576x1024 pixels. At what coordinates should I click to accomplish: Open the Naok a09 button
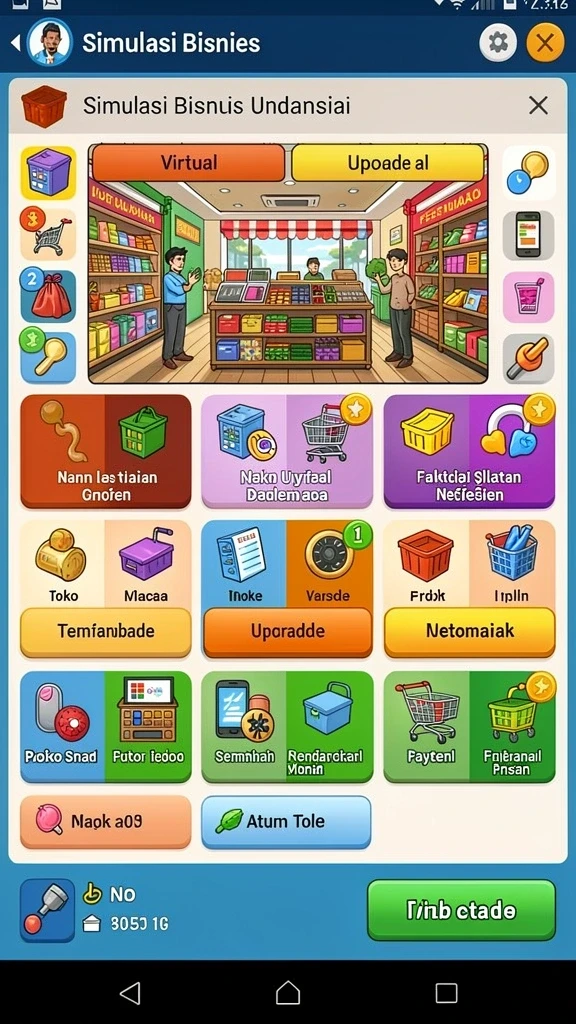coord(106,822)
